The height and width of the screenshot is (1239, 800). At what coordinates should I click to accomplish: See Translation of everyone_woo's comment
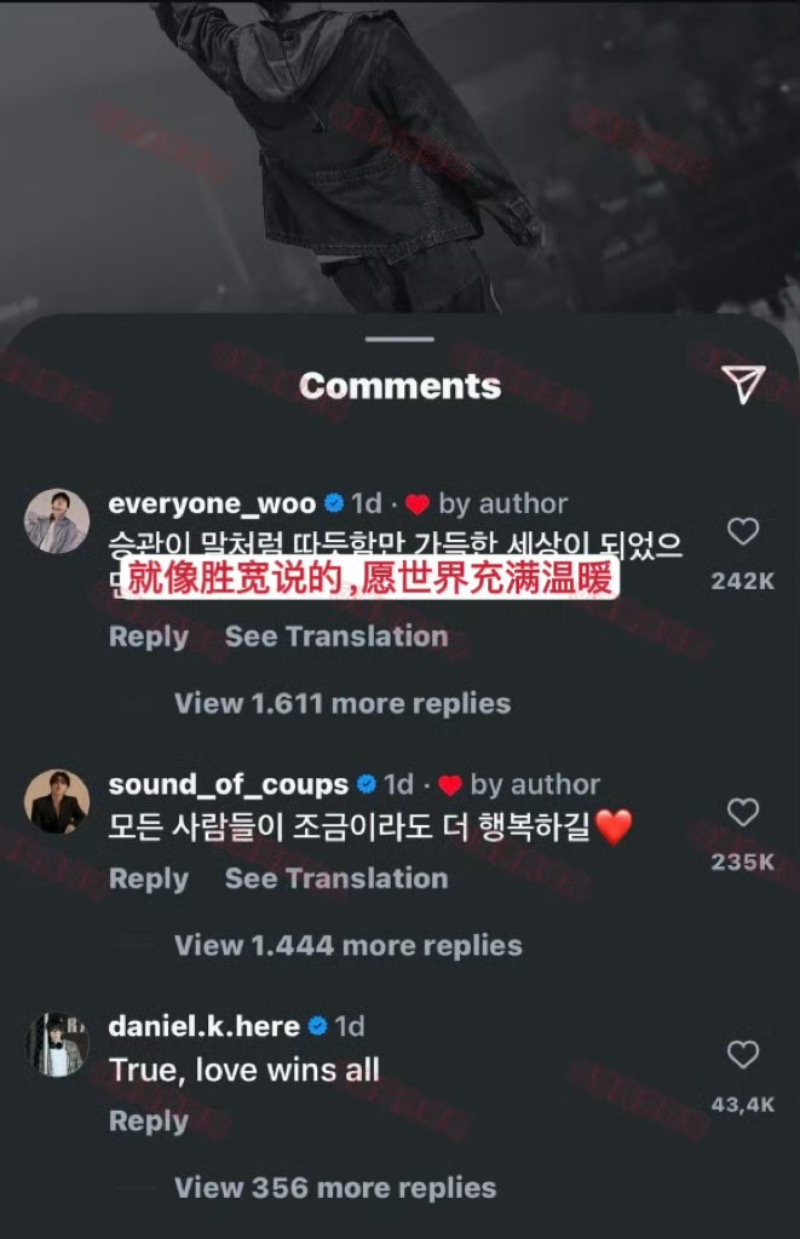(336, 637)
